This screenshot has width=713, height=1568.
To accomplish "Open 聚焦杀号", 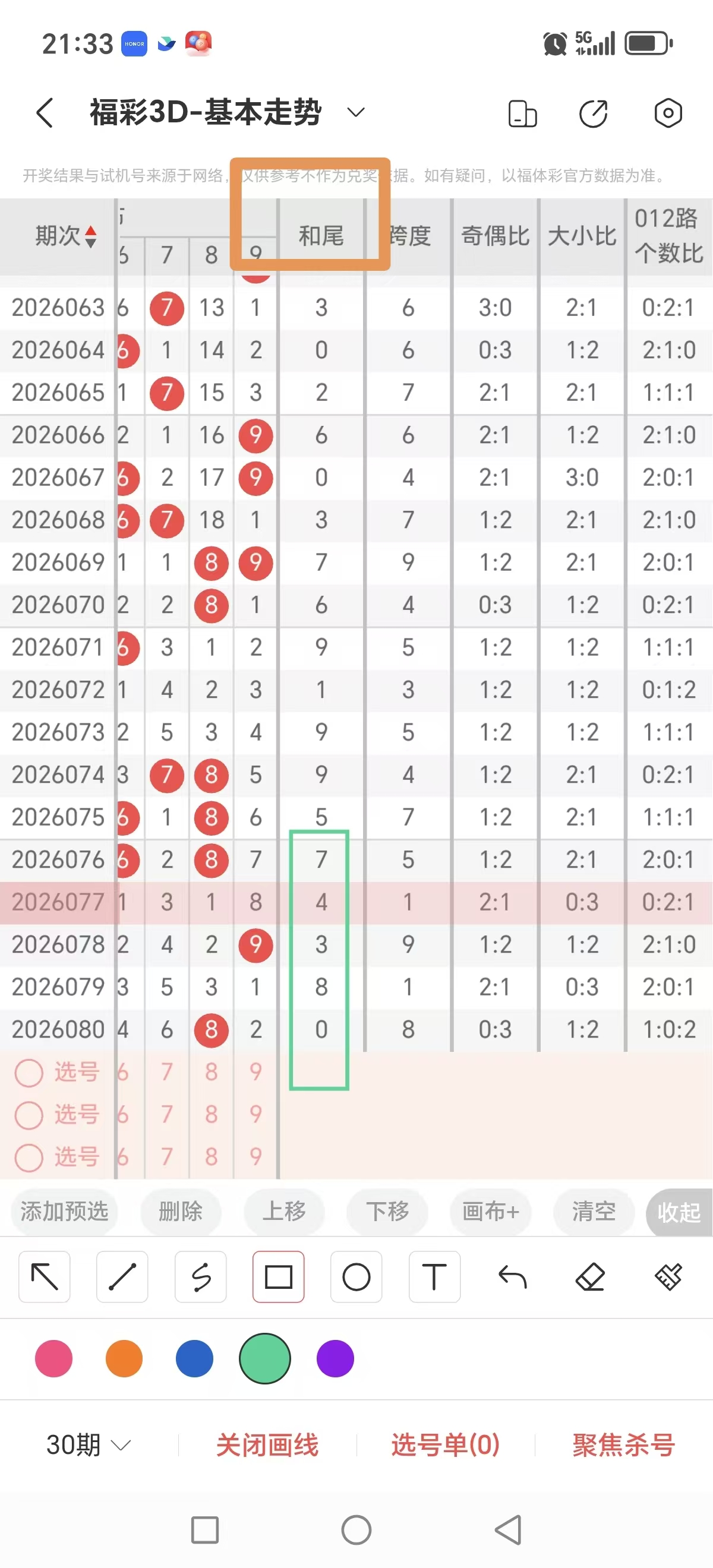I will 623,1444.
